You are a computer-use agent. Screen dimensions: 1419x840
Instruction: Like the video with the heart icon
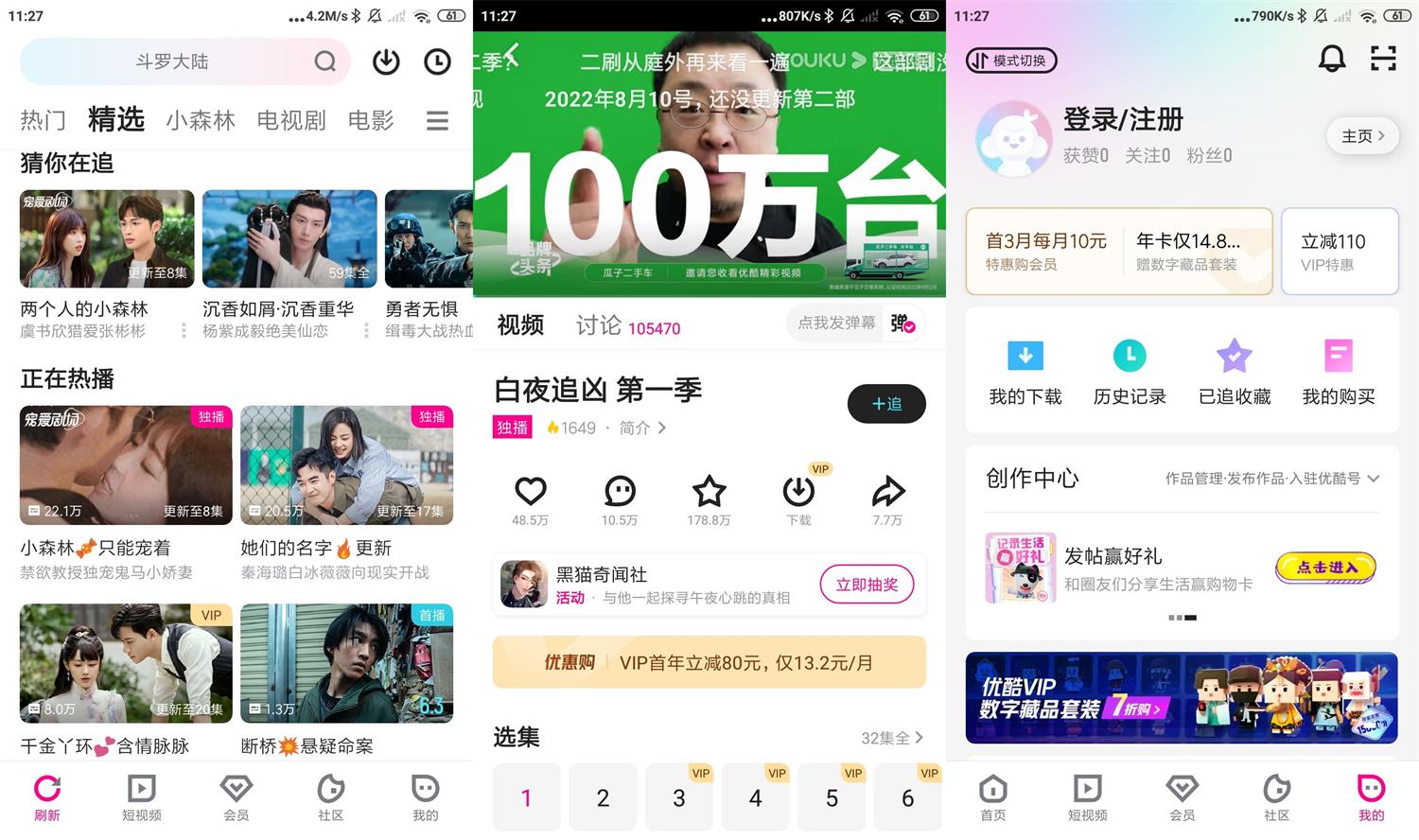(x=530, y=492)
